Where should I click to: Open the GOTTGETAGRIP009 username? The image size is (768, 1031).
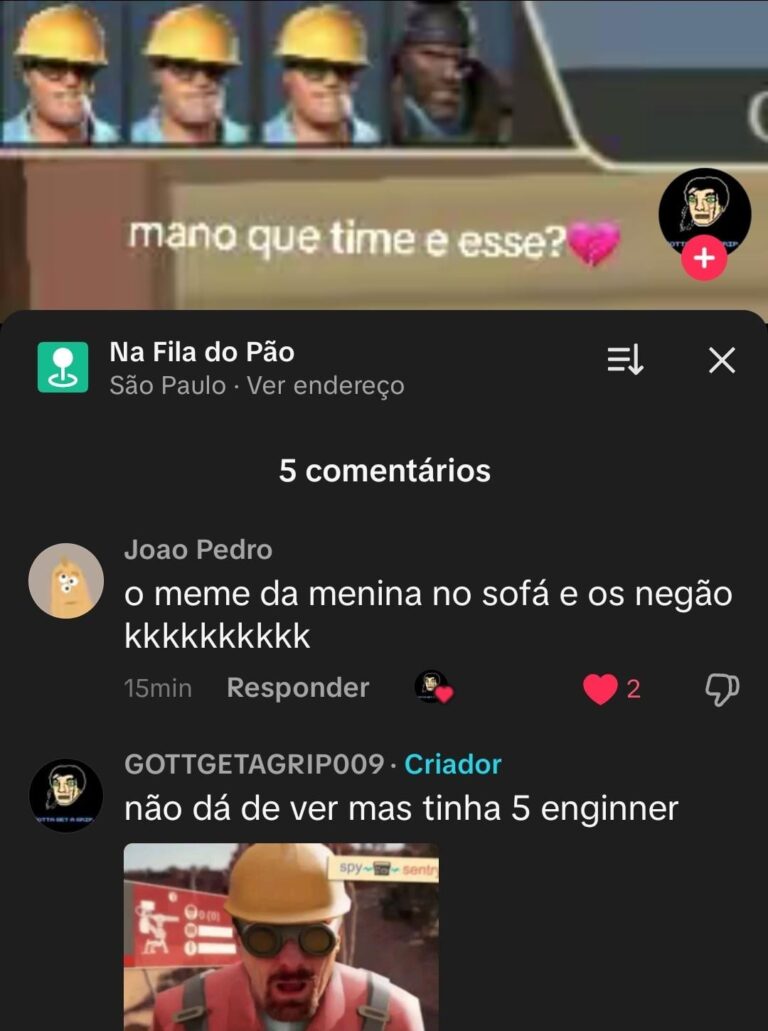coord(254,765)
